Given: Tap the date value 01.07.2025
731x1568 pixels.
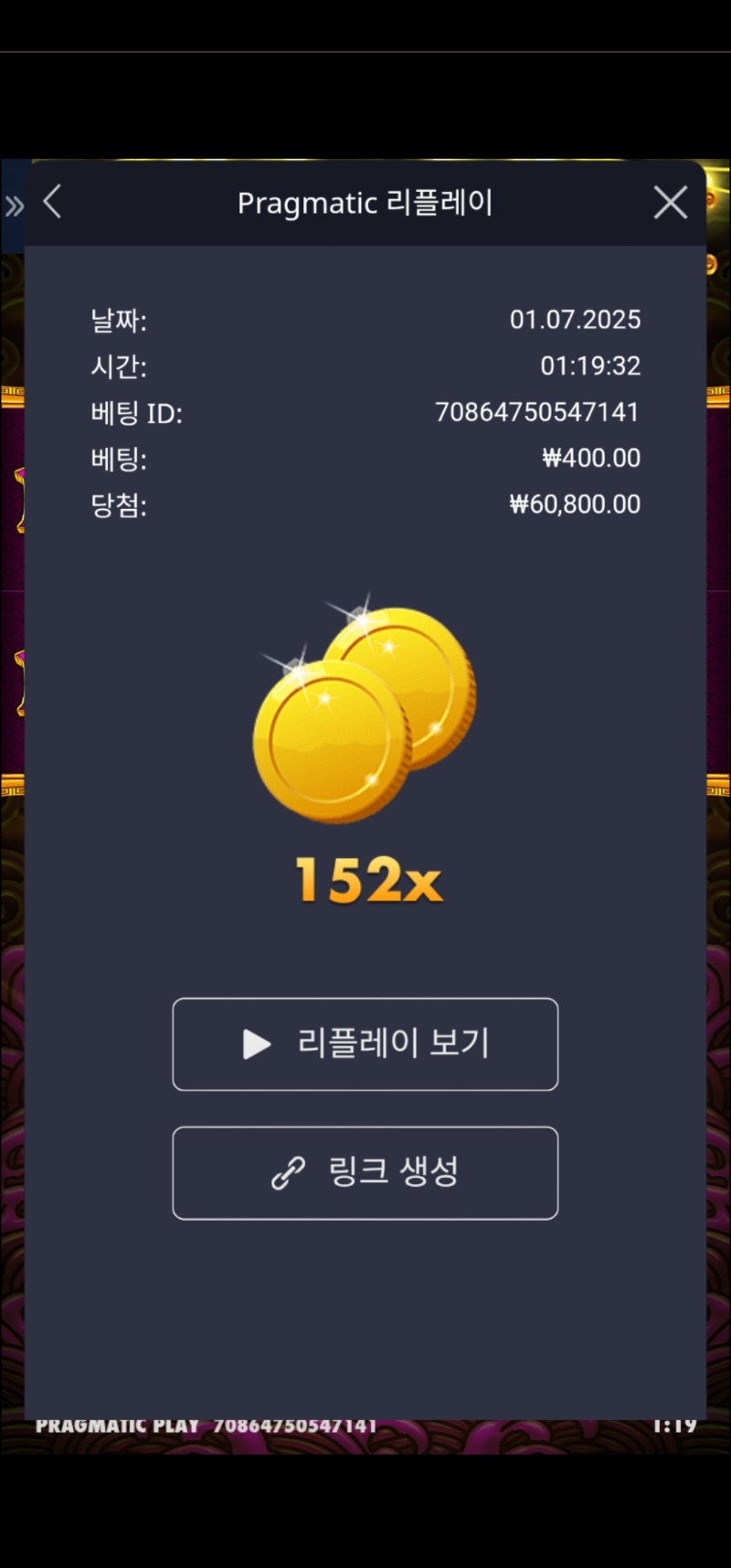Looking at the screenshot, I should tap(576, 320).
